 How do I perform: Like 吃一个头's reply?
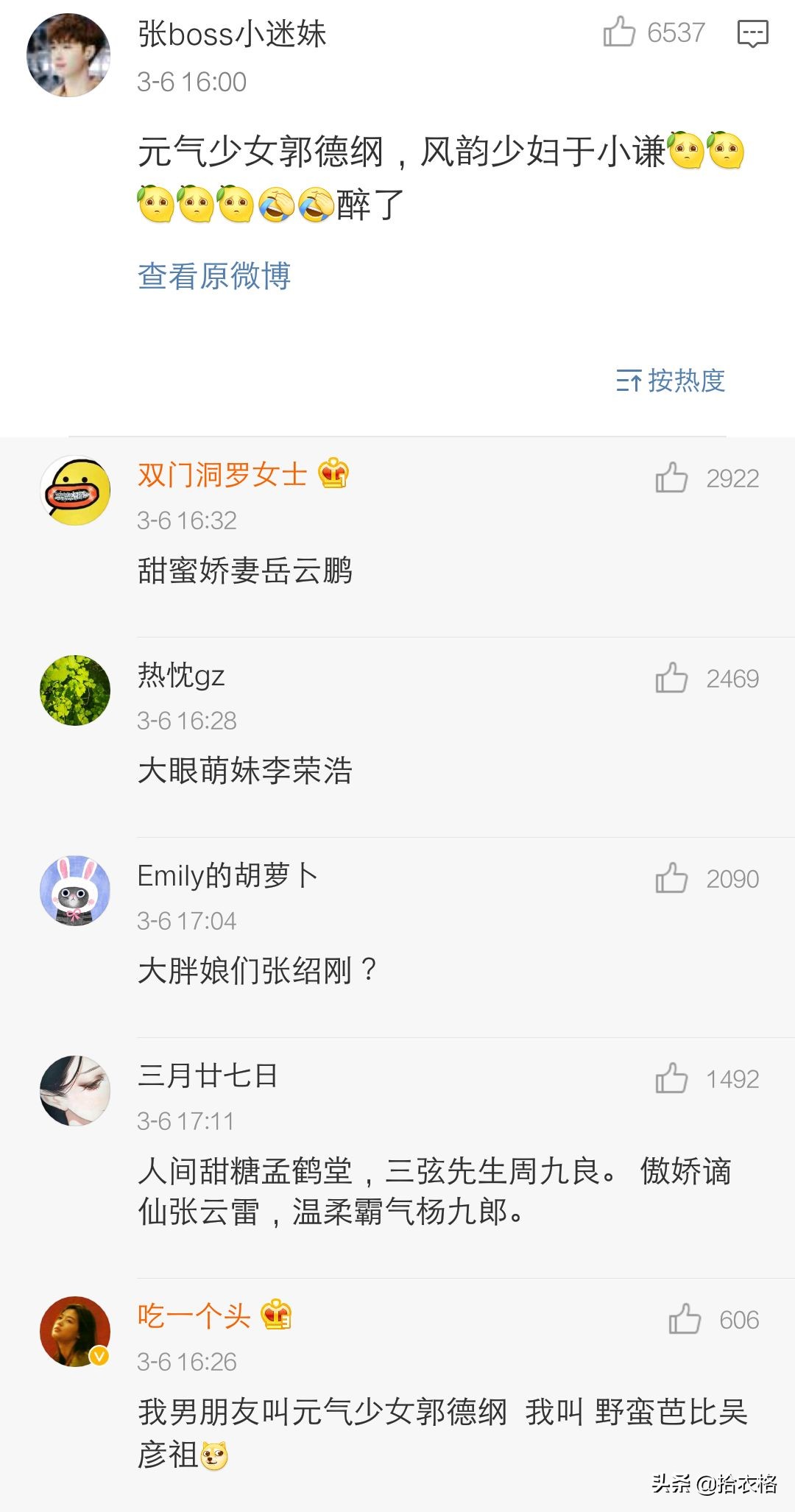[685, 1319]
